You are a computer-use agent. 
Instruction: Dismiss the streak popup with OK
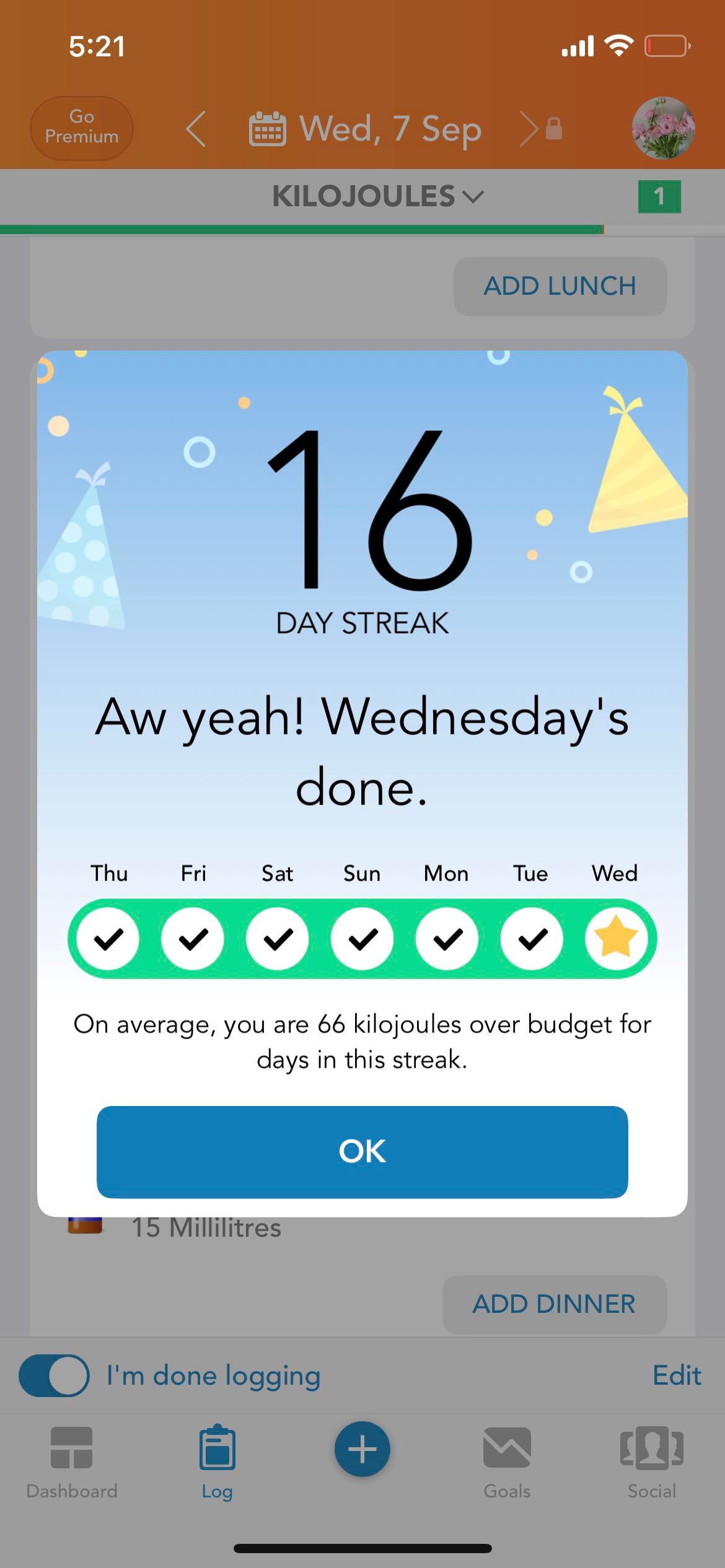(x=362, y=1152)
